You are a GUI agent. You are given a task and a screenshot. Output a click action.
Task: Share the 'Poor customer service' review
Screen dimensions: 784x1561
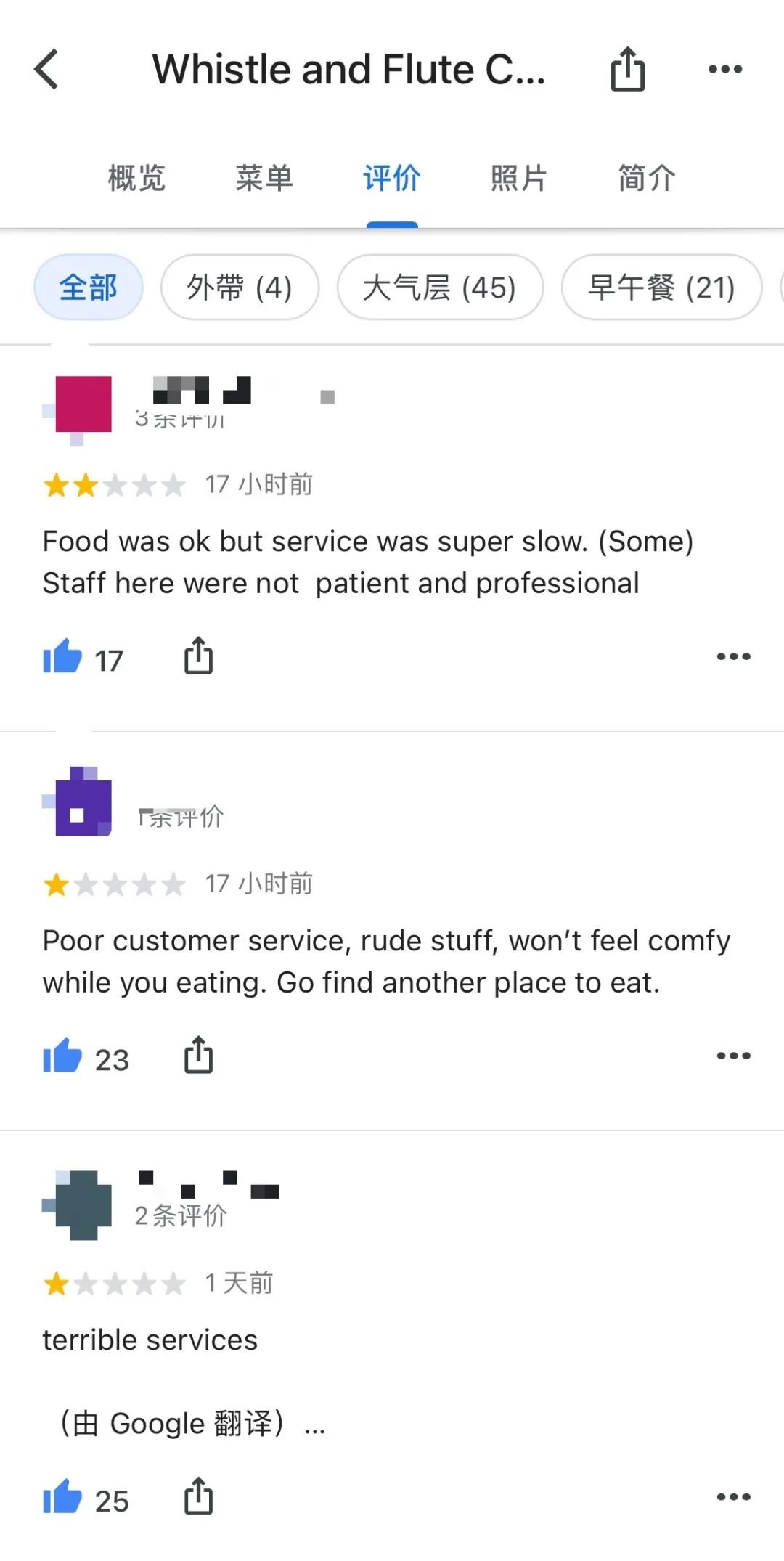(x=198, y=1055)
